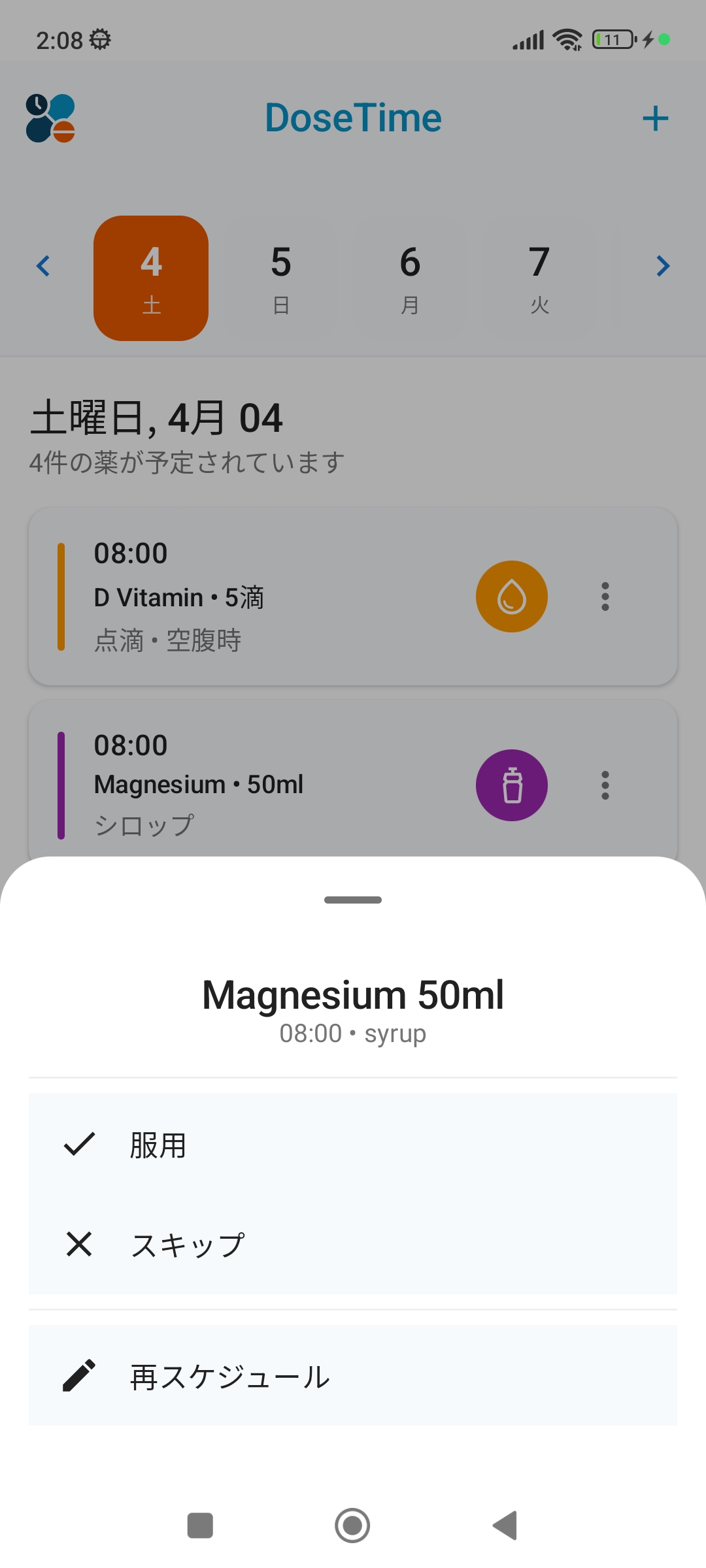Tap the + icon to add medication
Image resolution: width=706 pixels, height=1568 pixels.
(x=656, y=118)
